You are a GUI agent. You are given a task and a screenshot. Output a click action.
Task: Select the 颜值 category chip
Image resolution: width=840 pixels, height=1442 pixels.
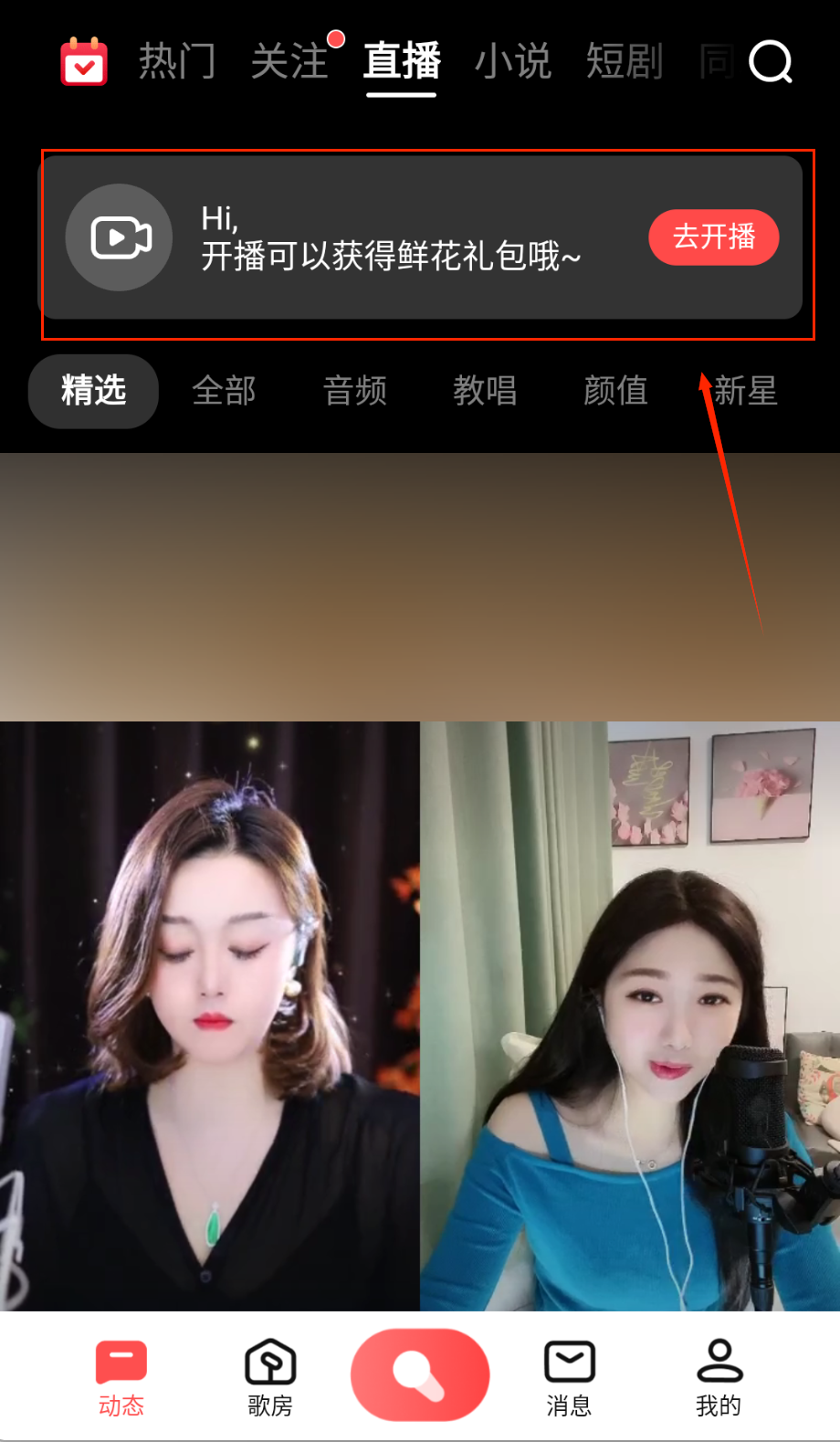(x=615, y=391)
